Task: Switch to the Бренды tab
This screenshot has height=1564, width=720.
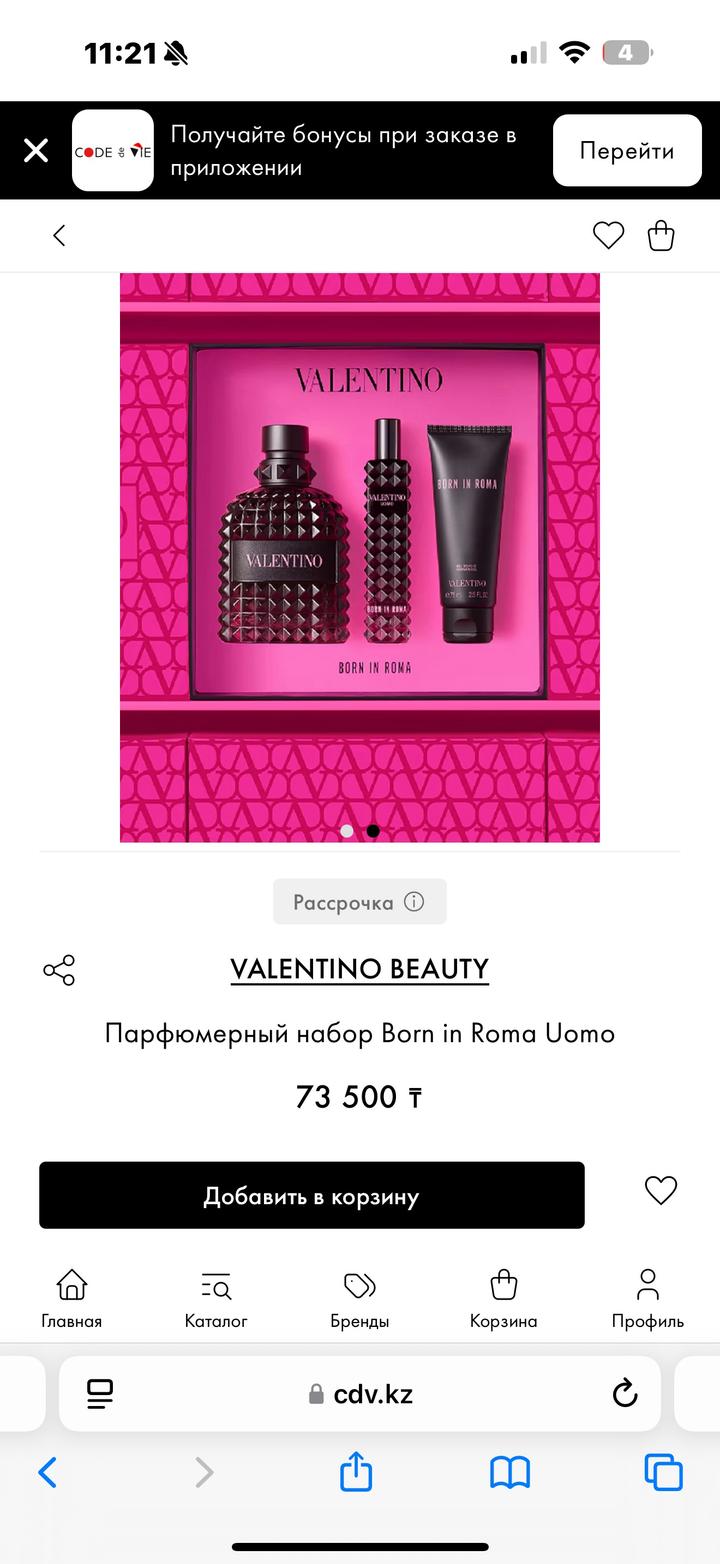Action: click(359, 1299)
